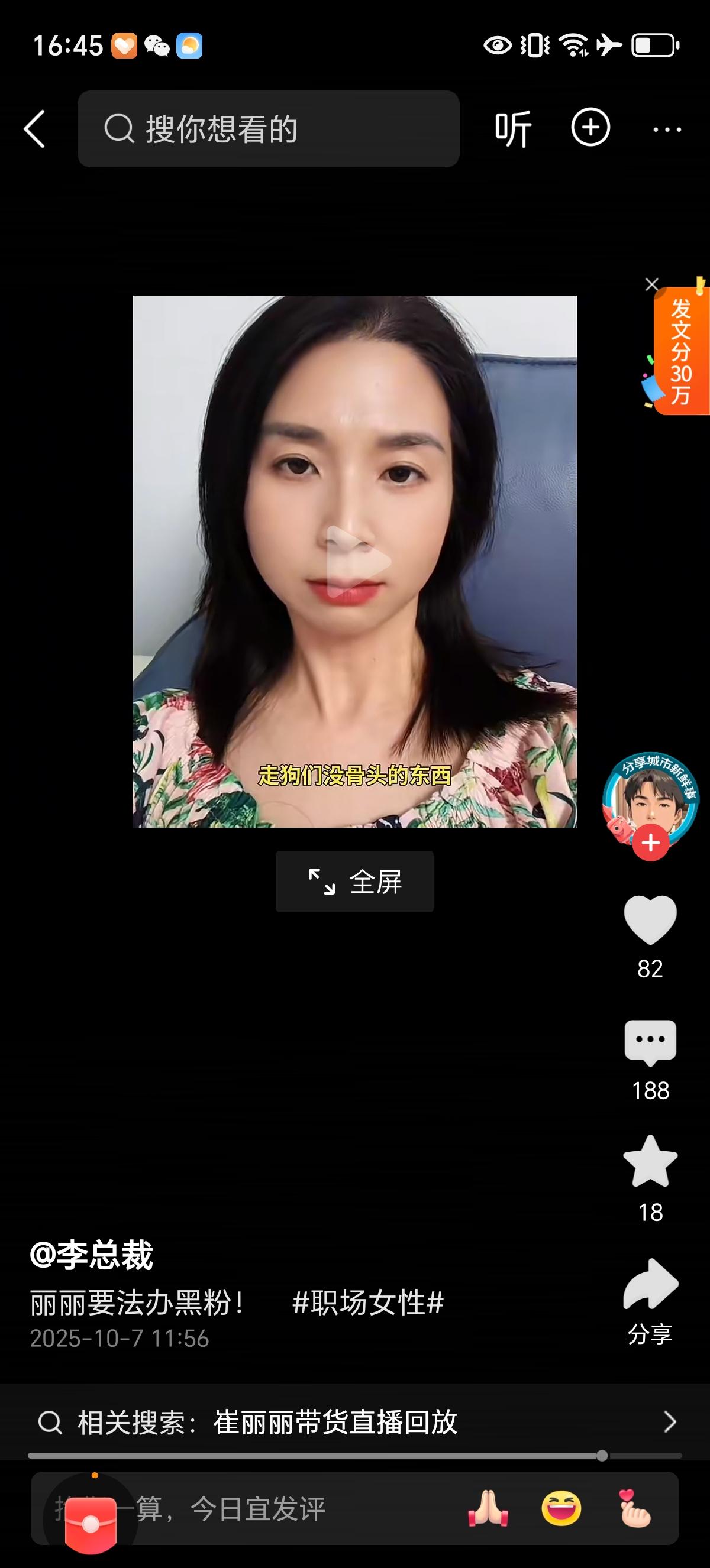Favorite the video with the star
The width and height of the screenshot is (710, 1568).
tap(650, 1161)
